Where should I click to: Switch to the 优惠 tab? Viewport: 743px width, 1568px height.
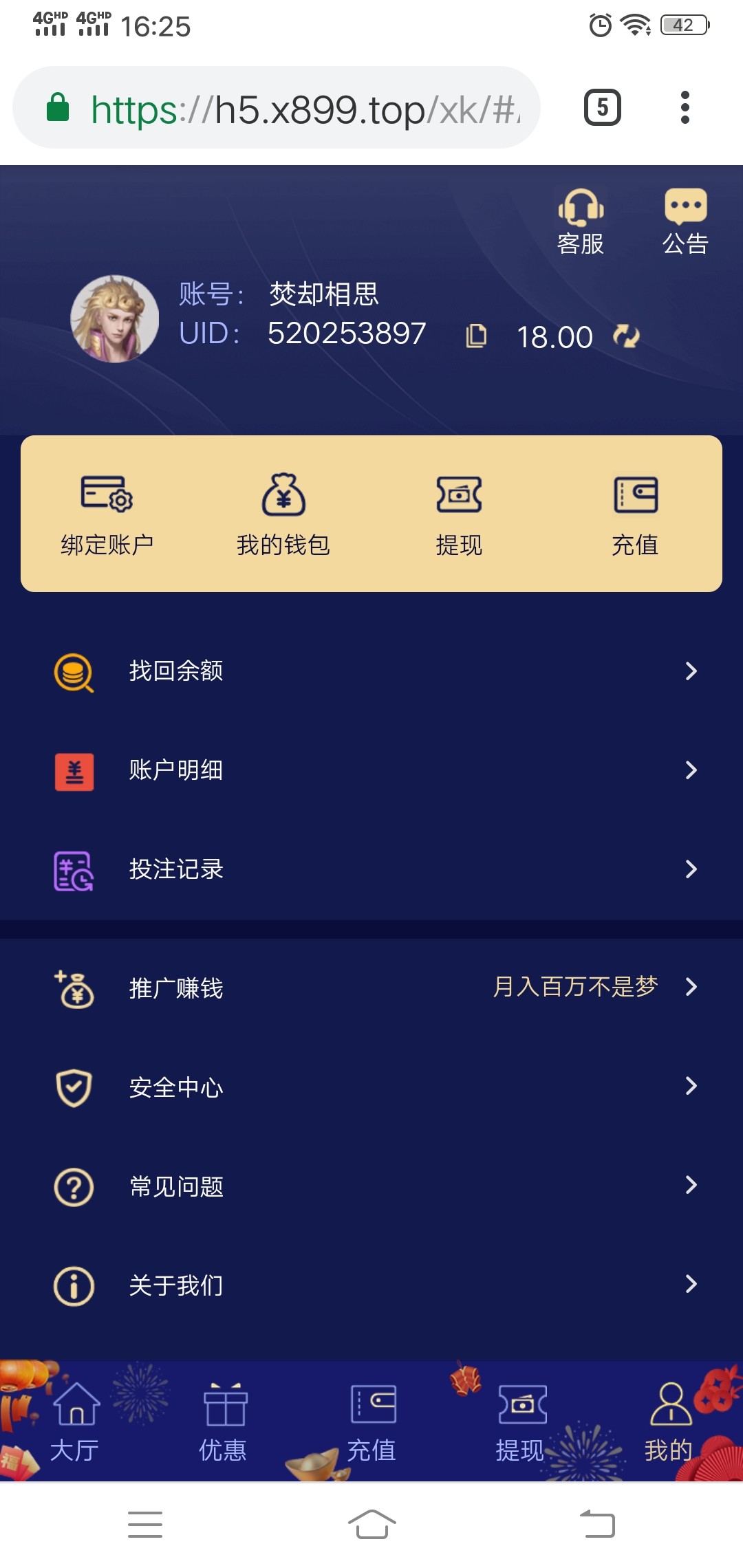[x=224, y=1422]
